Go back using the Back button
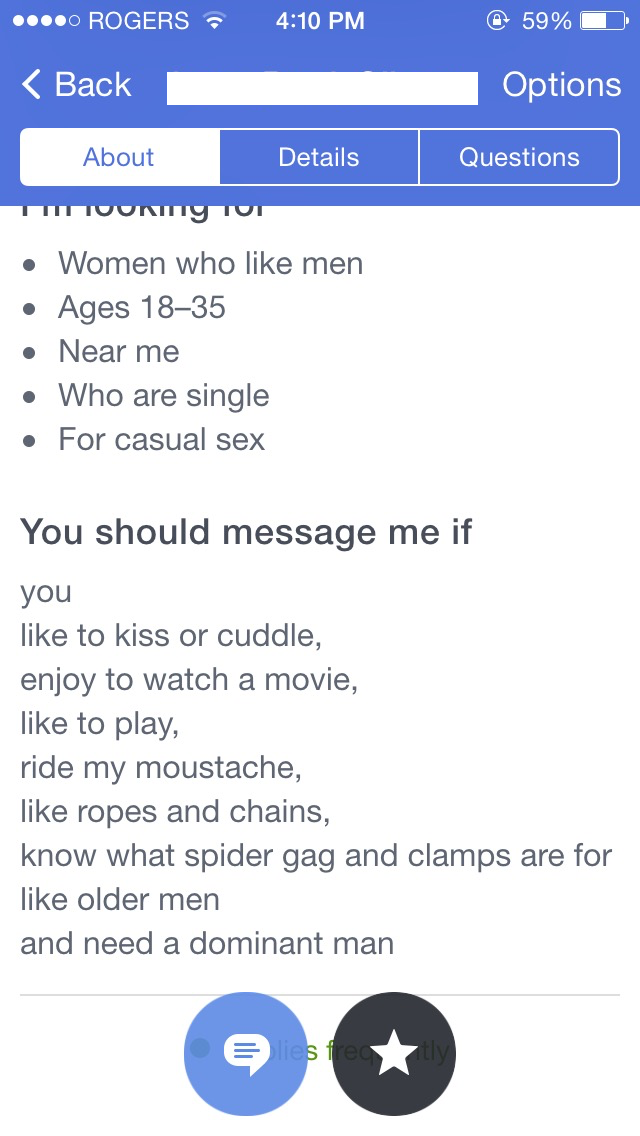The height and width of the screenshot is (1136, 640). [77, 85]
